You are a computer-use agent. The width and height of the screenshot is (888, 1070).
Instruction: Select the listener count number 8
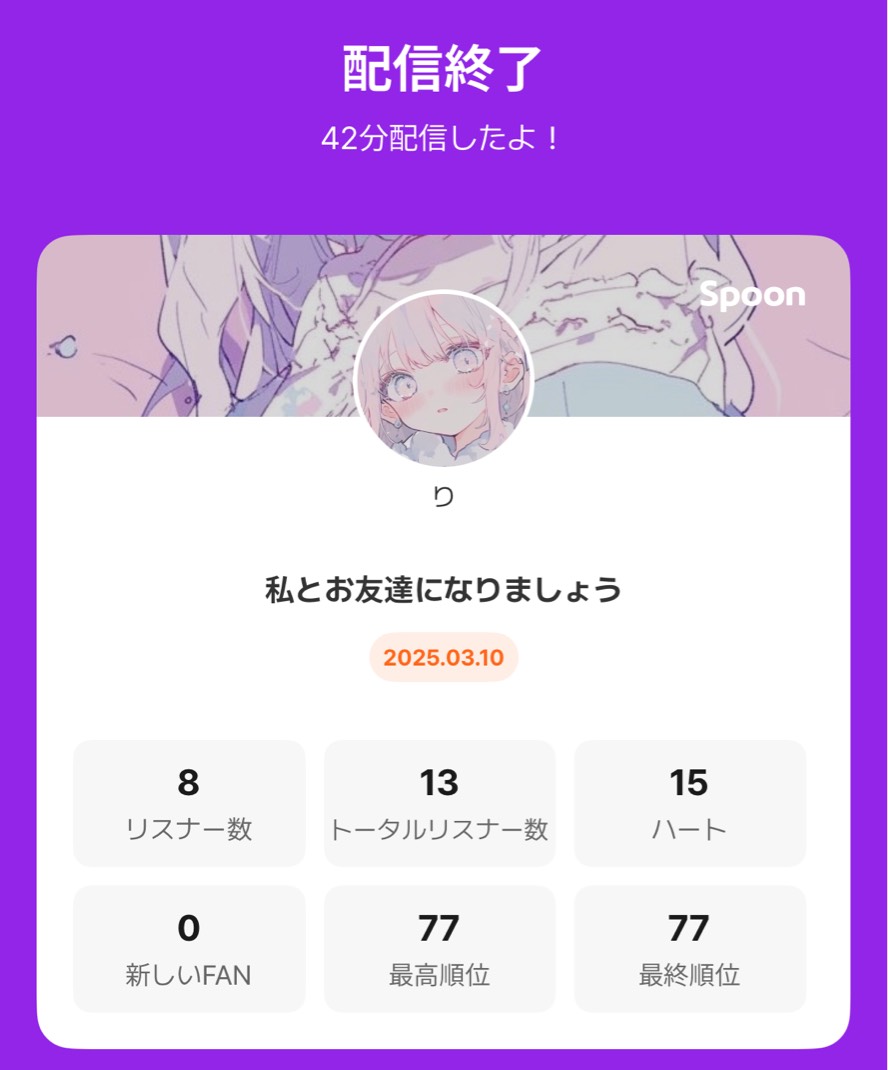click(189, 784)
